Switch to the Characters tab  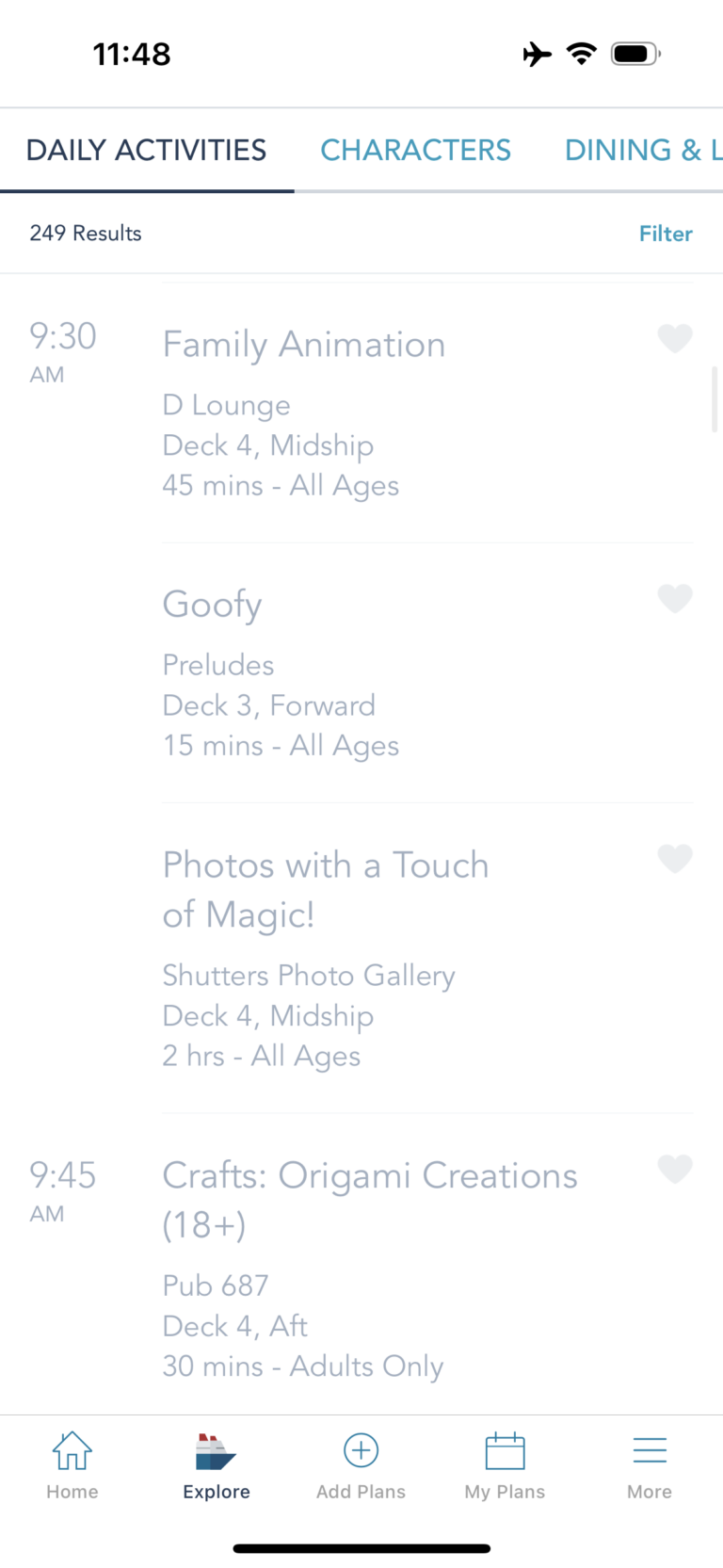tap(415, 150)
